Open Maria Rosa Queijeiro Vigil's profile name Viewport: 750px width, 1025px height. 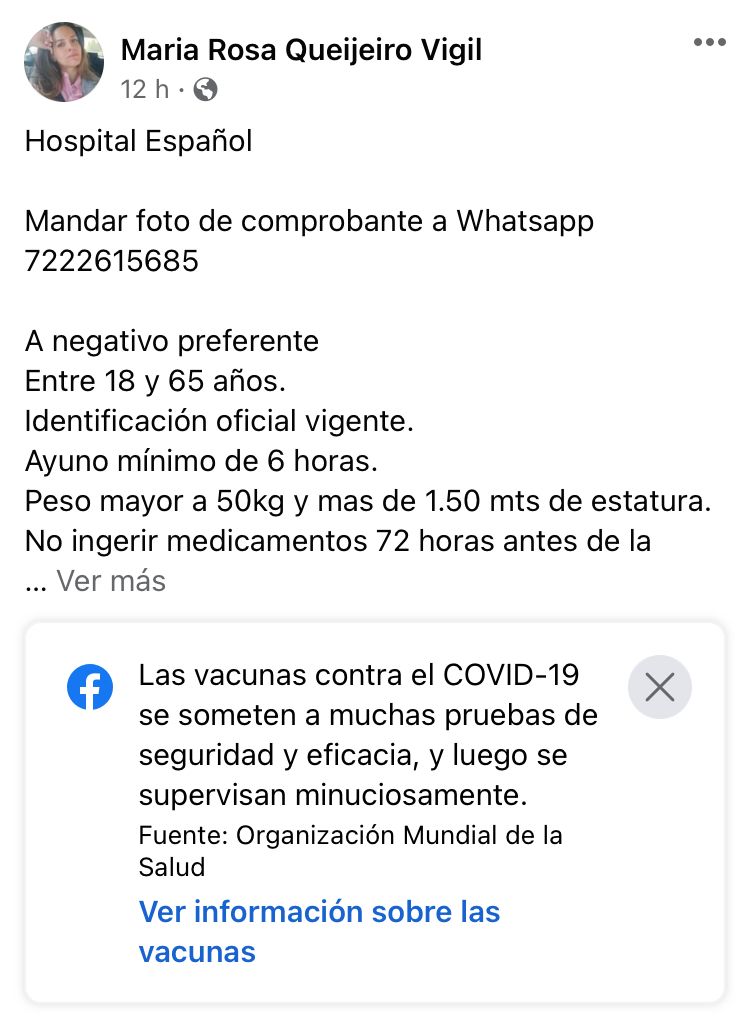[301, 50]
